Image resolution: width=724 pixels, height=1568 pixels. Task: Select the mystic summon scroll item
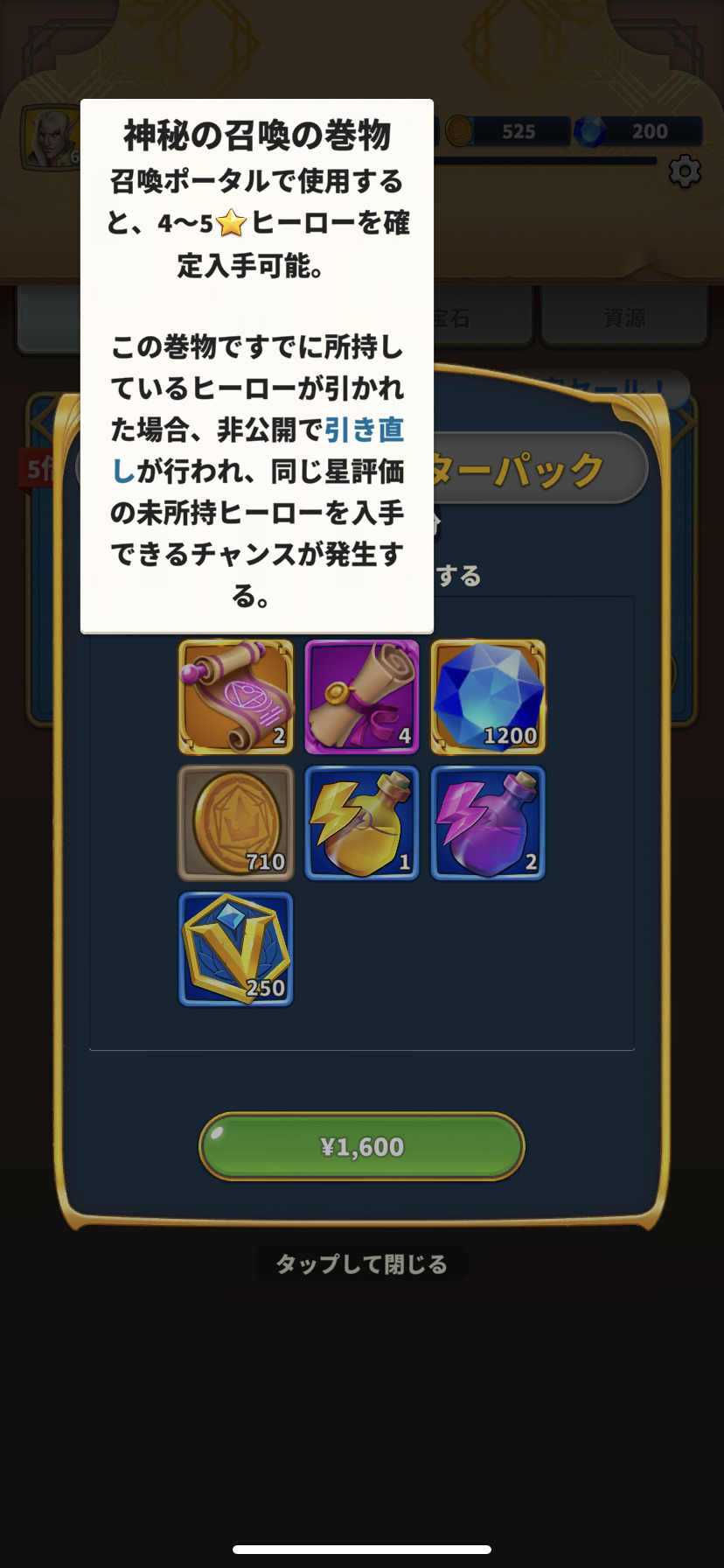coord(235,696)
